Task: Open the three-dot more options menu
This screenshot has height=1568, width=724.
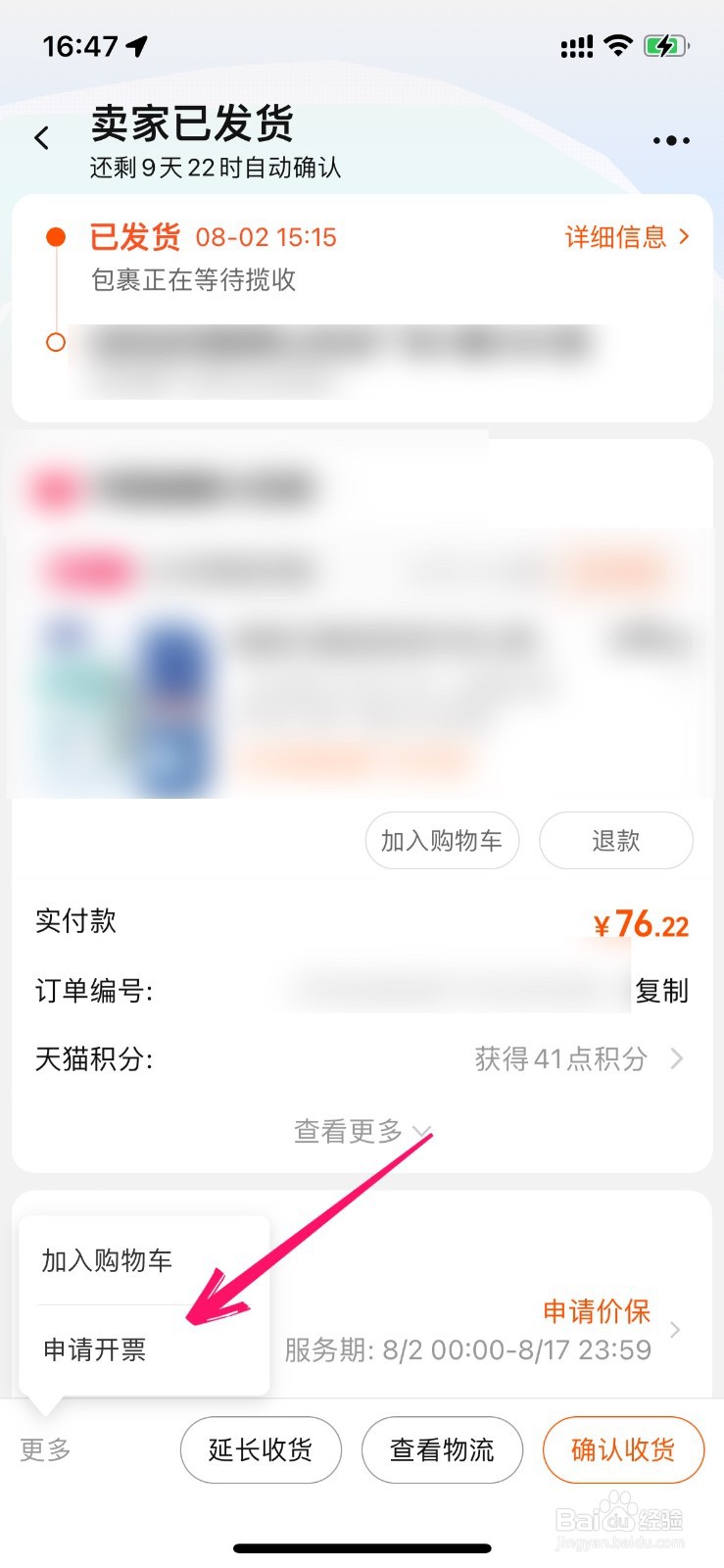Action: 670,139
